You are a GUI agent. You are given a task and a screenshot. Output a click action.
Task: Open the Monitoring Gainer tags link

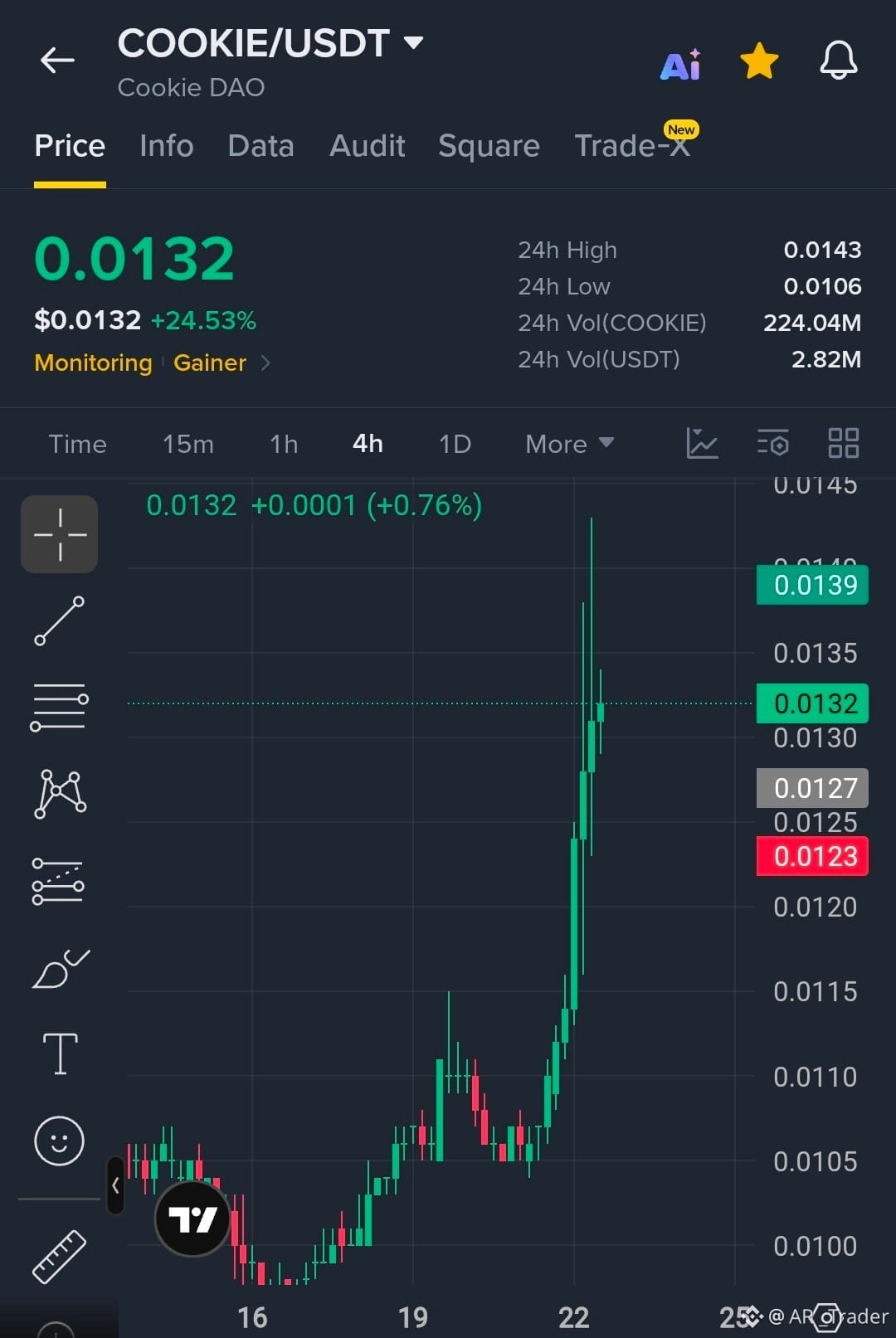[x=153, y=362]
